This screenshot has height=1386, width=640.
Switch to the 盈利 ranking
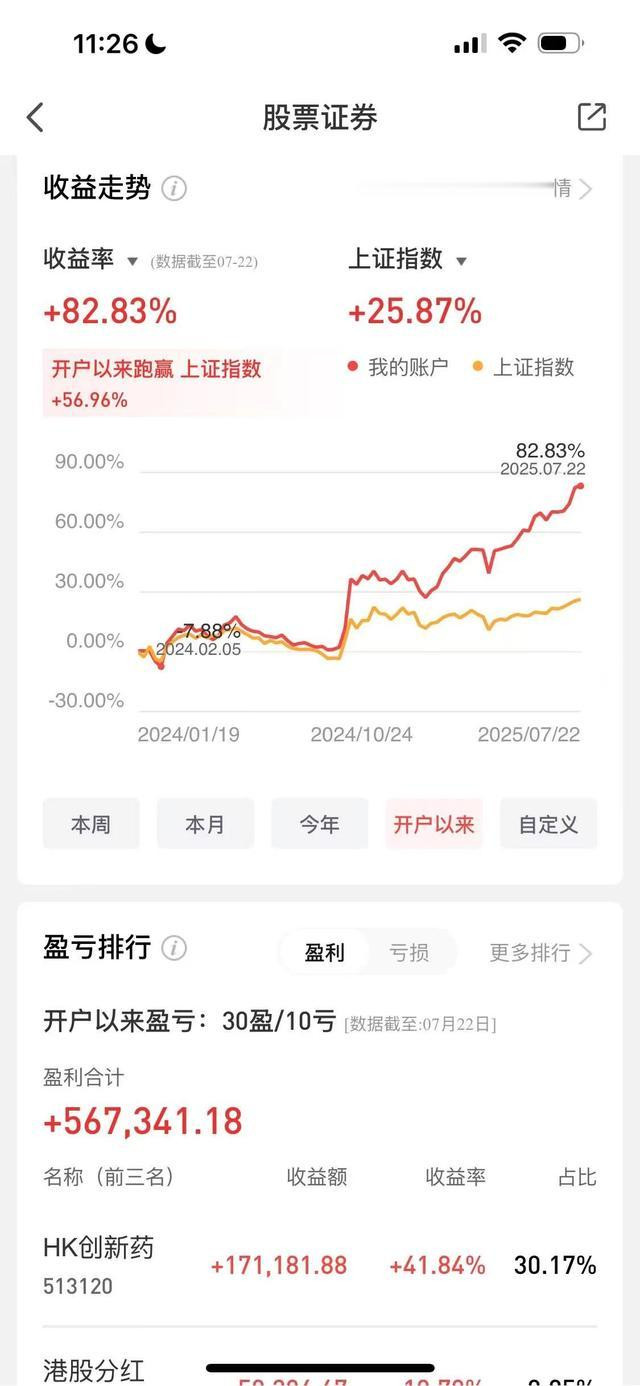pos(324,952)
